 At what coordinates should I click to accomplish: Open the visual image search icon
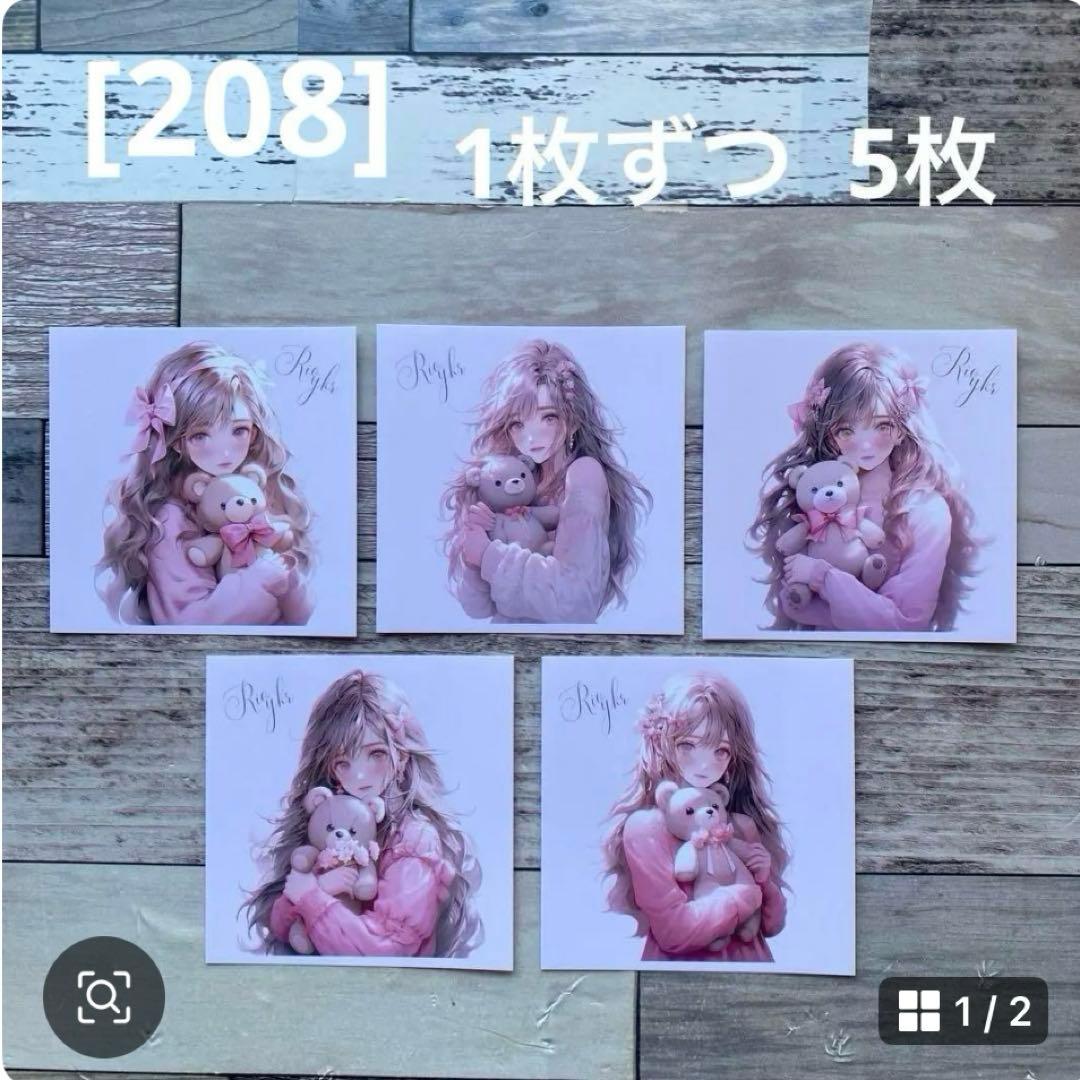click(104, 996)
